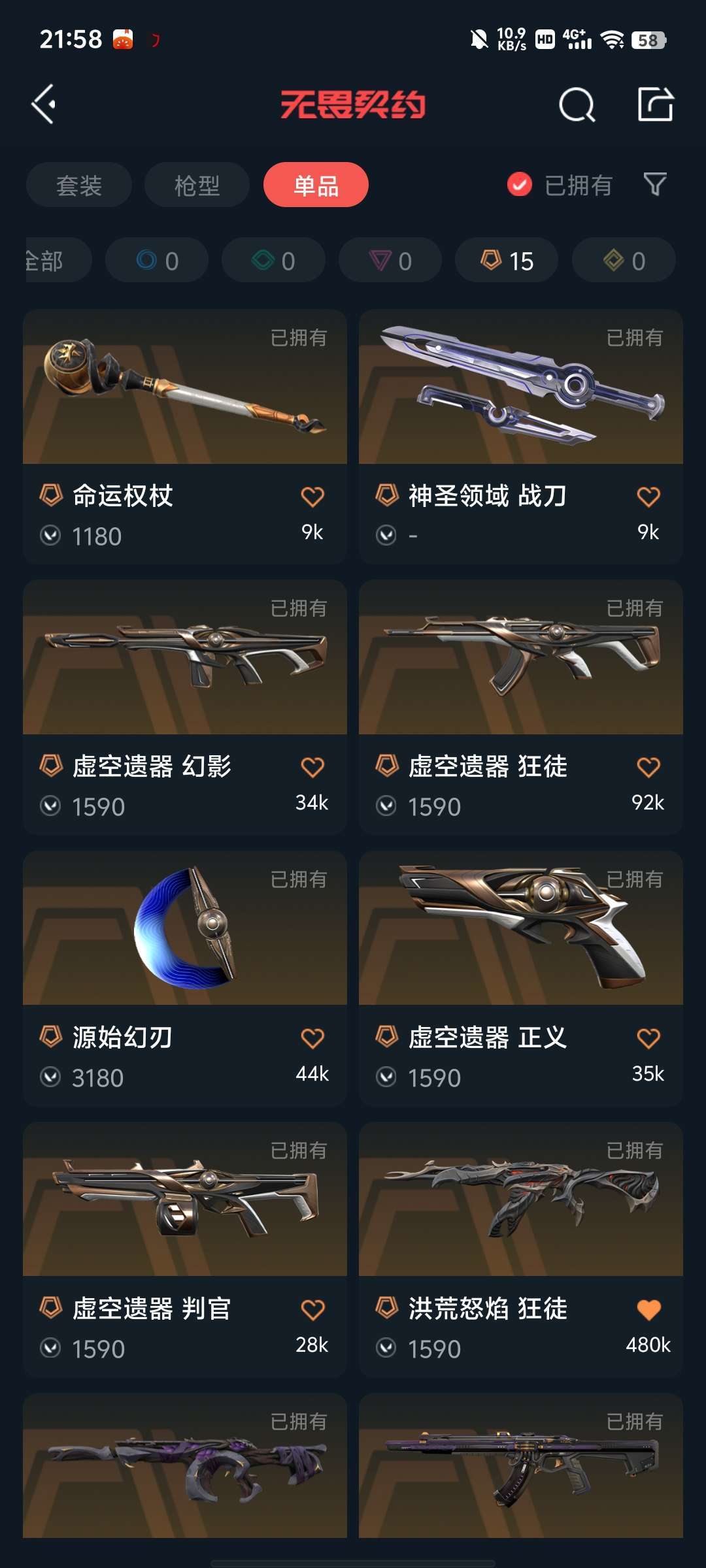Share this page via the share icon
706x1568 pixels.
655,105
